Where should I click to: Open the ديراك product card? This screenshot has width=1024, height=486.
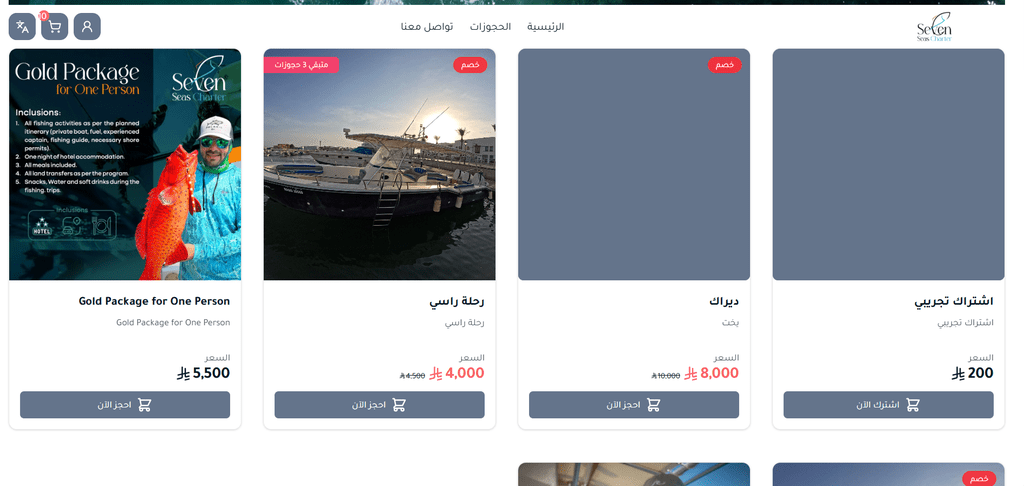click(x=634, y=165)
